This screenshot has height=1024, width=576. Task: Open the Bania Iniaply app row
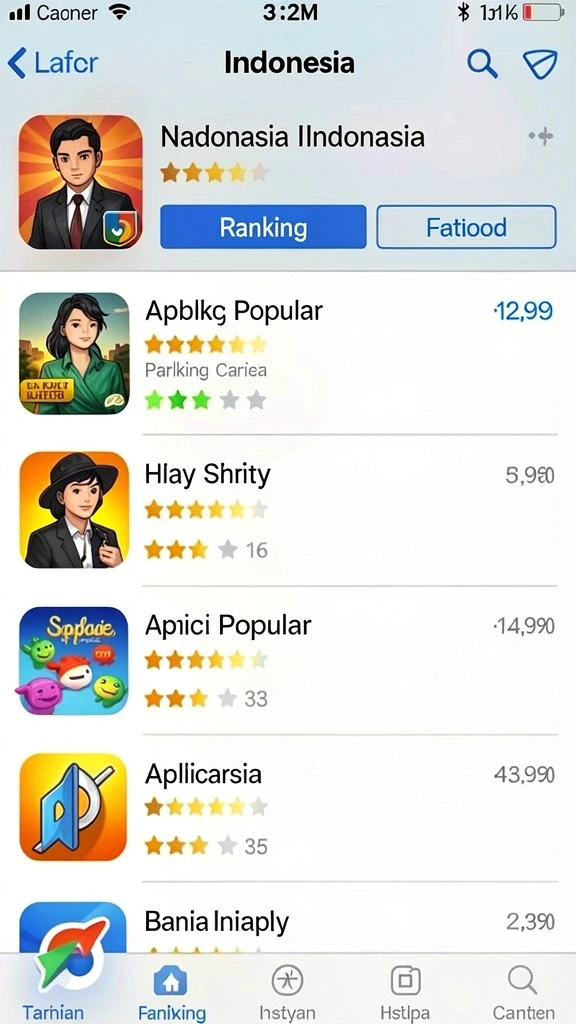(288, 922)
